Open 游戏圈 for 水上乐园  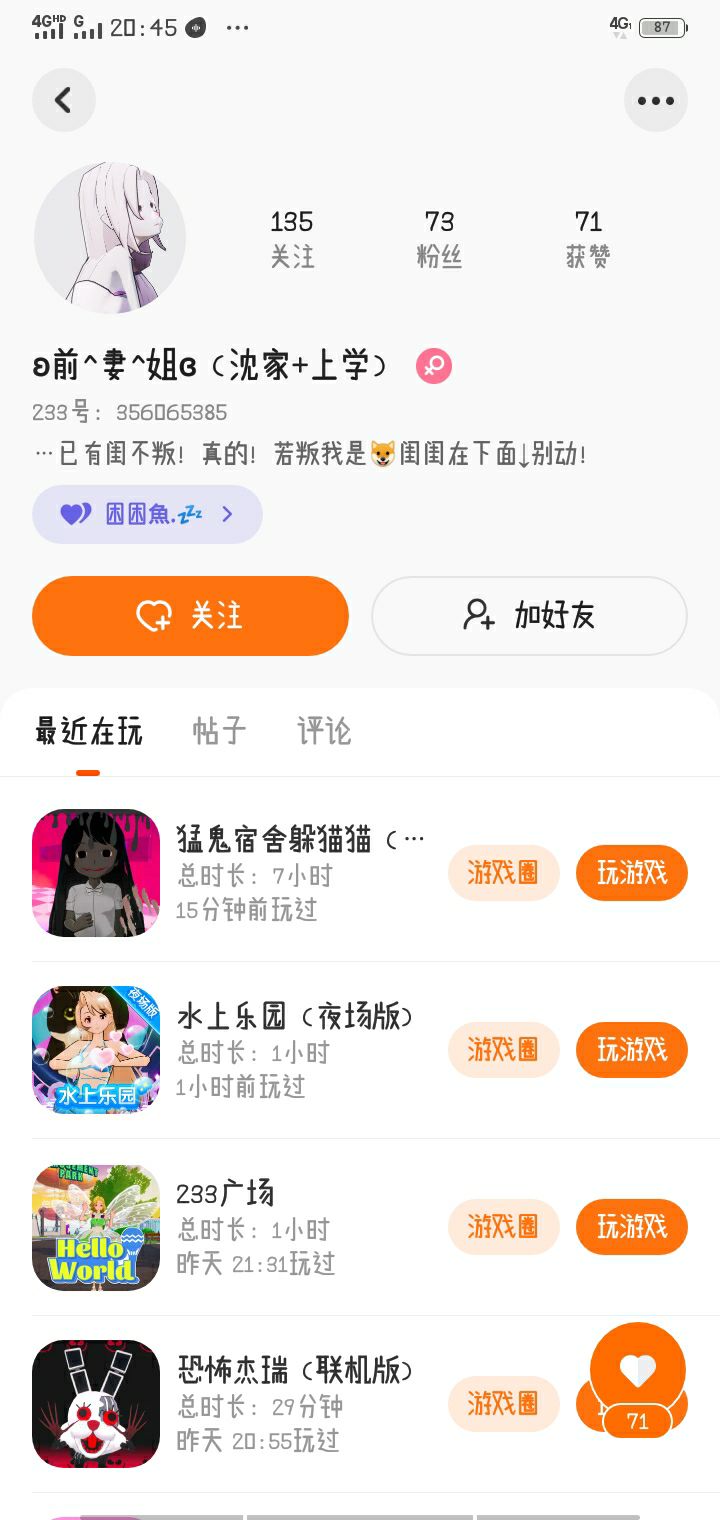tap(503, 1050)
